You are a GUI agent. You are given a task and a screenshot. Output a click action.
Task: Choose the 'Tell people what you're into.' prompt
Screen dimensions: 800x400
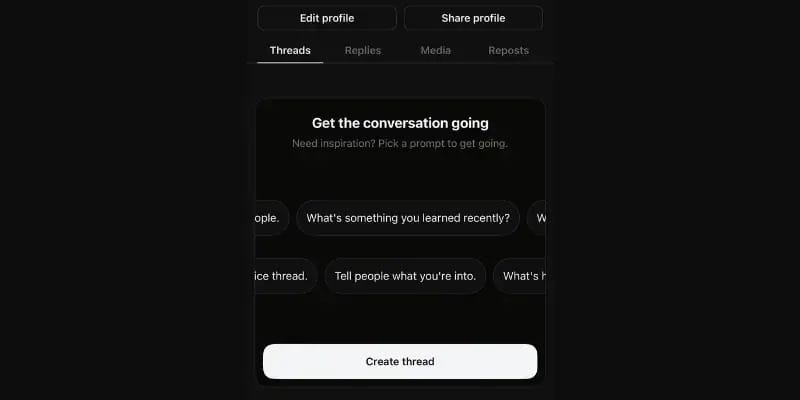(405, 276)
